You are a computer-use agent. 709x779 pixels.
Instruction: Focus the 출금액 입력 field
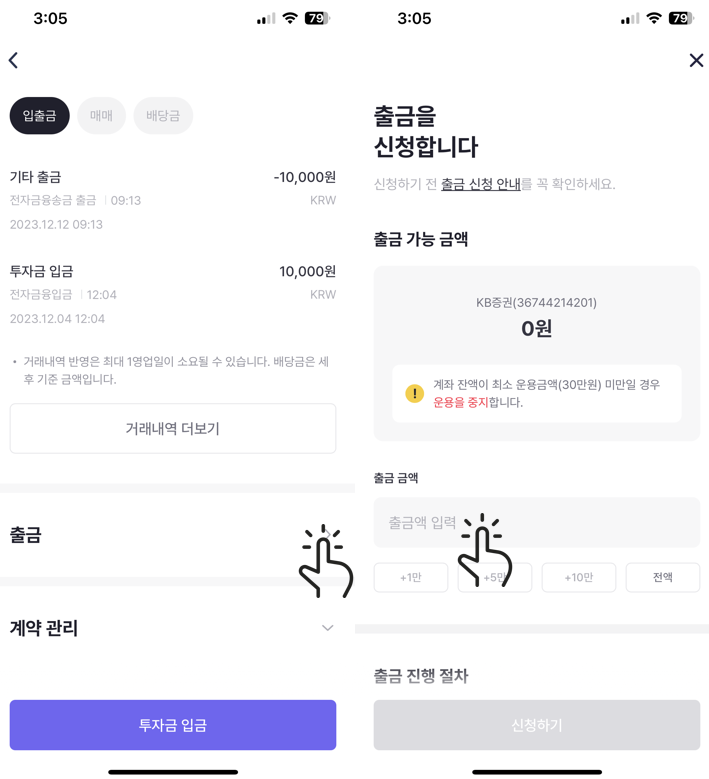pyautogui.click(x=536, y=522)
